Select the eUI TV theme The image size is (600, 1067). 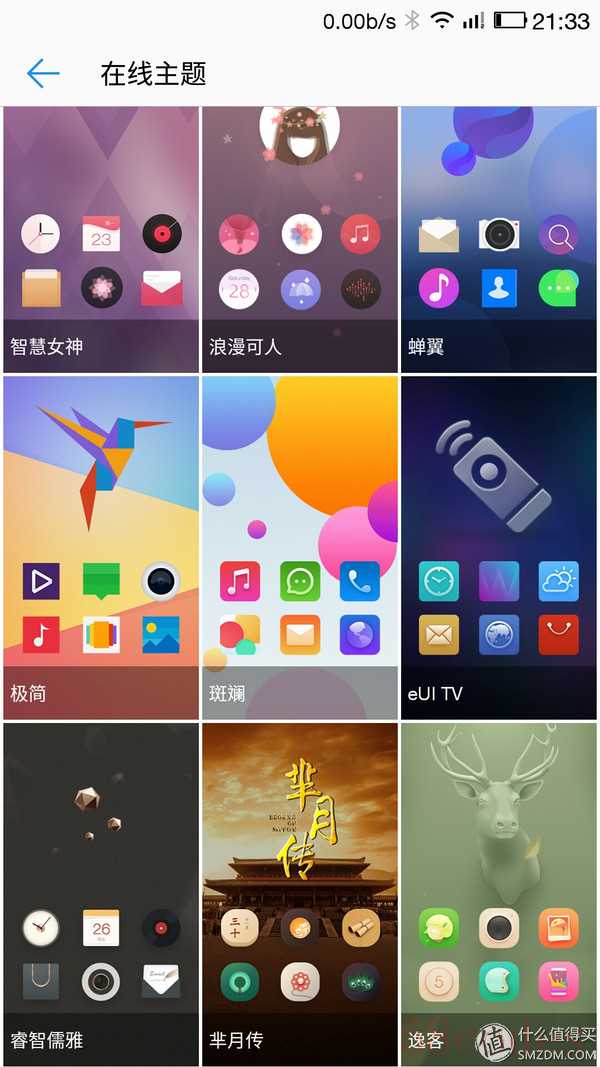click(498, 547)
